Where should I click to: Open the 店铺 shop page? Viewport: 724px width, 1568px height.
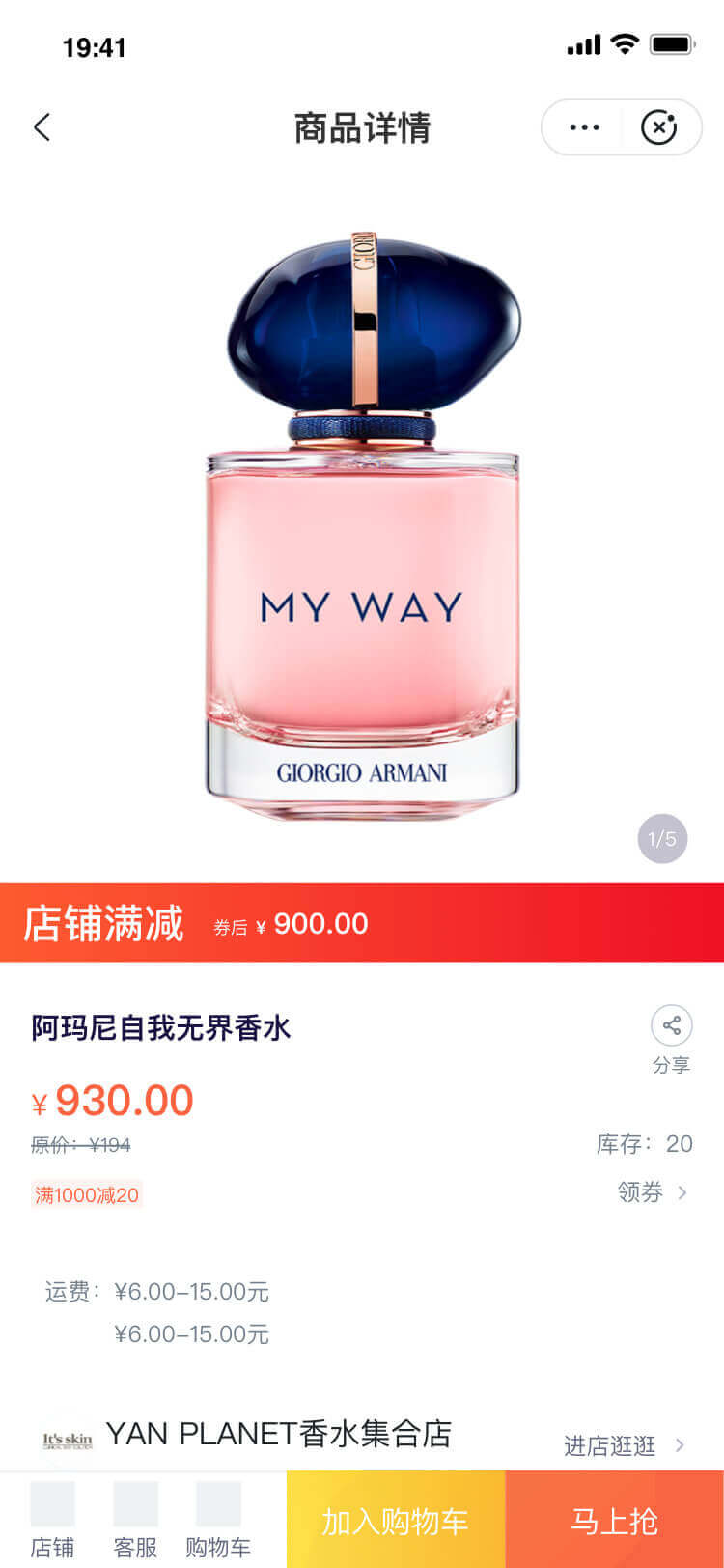point(52,1521)
